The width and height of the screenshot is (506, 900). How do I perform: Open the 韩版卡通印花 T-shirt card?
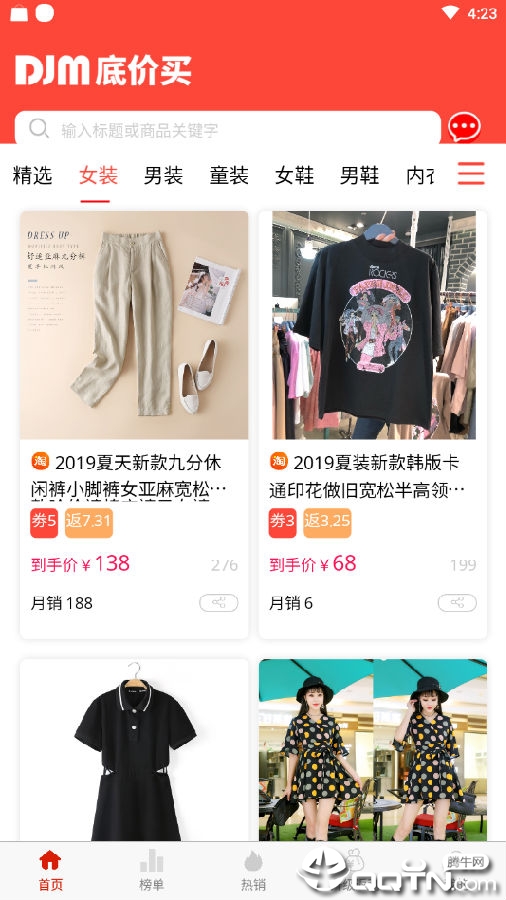tap(373, 425)
